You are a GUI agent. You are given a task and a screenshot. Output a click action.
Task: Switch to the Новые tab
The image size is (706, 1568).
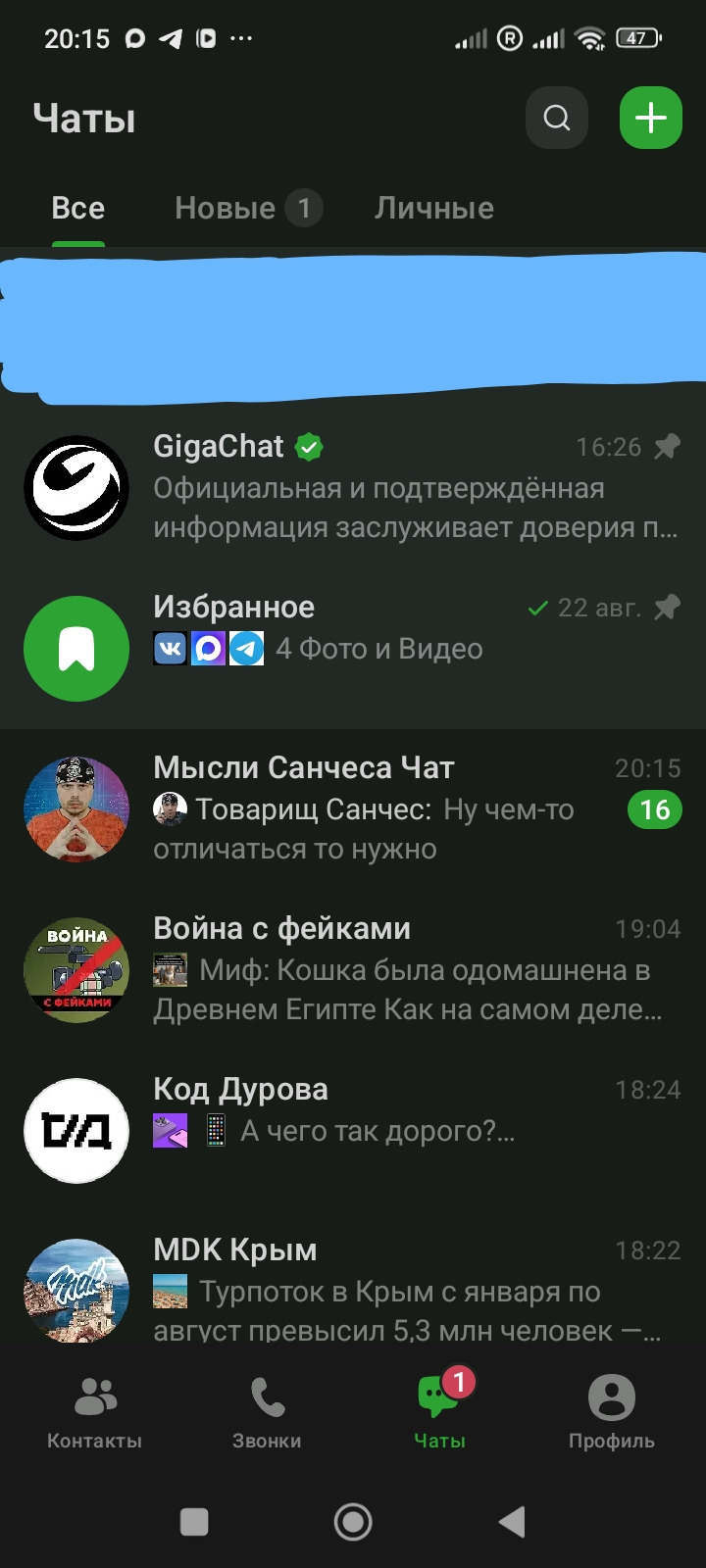249,208
